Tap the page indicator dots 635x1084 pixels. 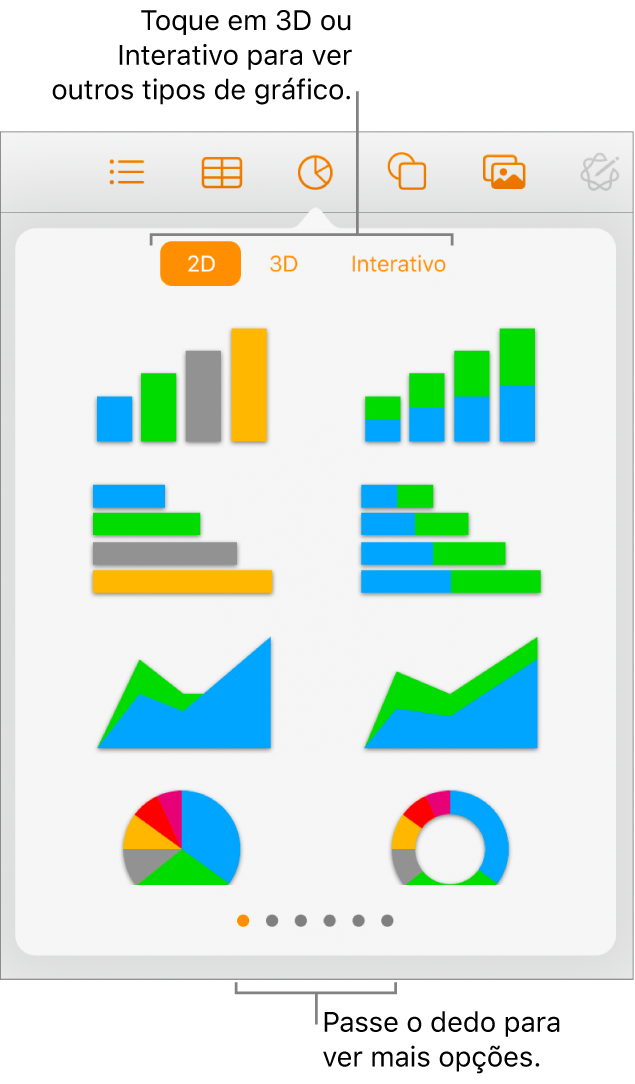click(316, 920)
